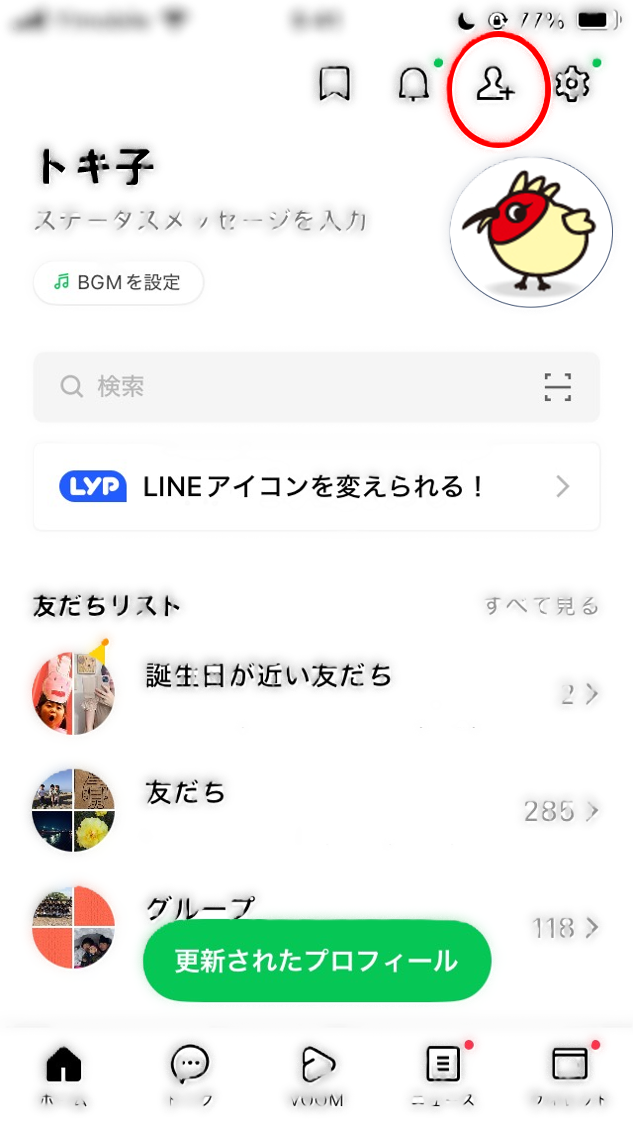Open the settings gear
Screen dimensions: 633x1125
(572, 85)
